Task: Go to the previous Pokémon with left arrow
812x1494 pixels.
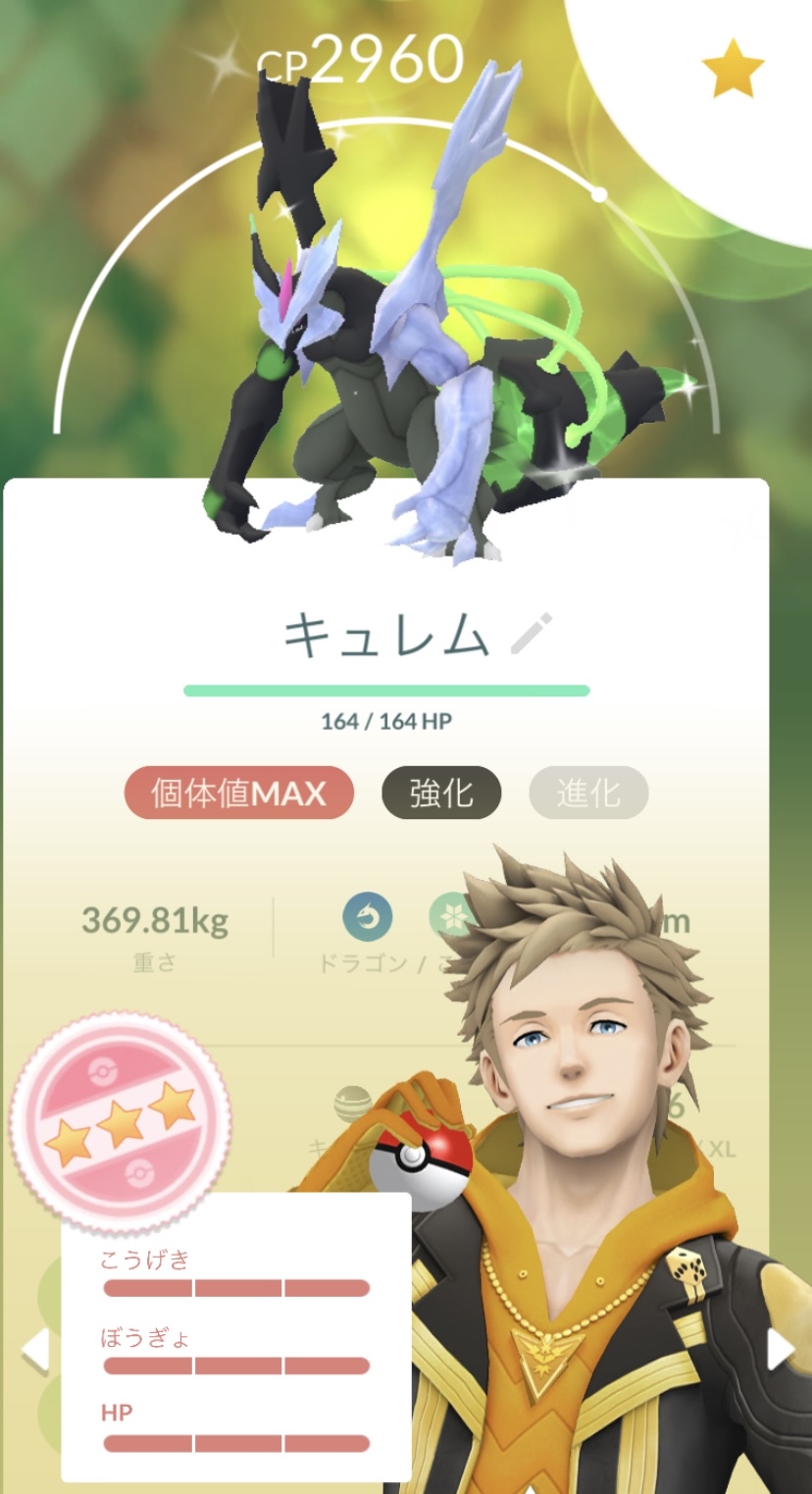Action: [x=35, y=1350]
